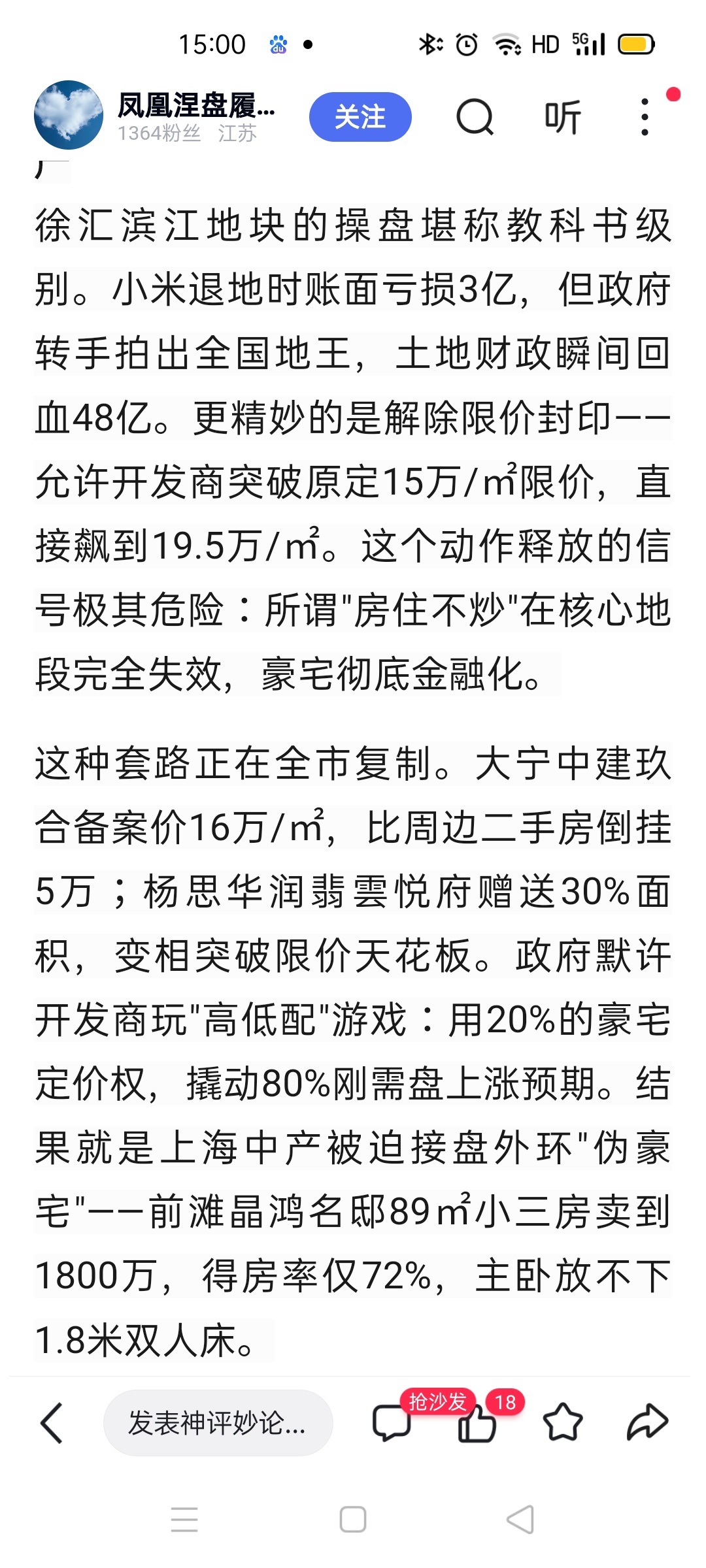This screenshot has height=1568, width=706.
Task: Go back with the bottom-left arrow
Action: 52,1422
